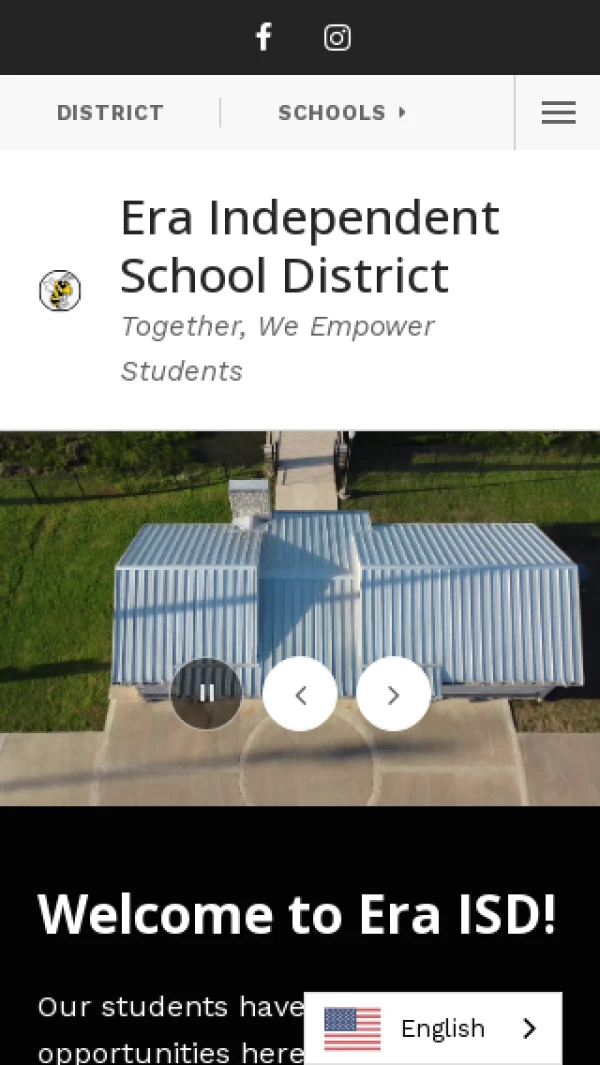
Task: Tap the Era Independent School District title
Action: click(309, 246)
